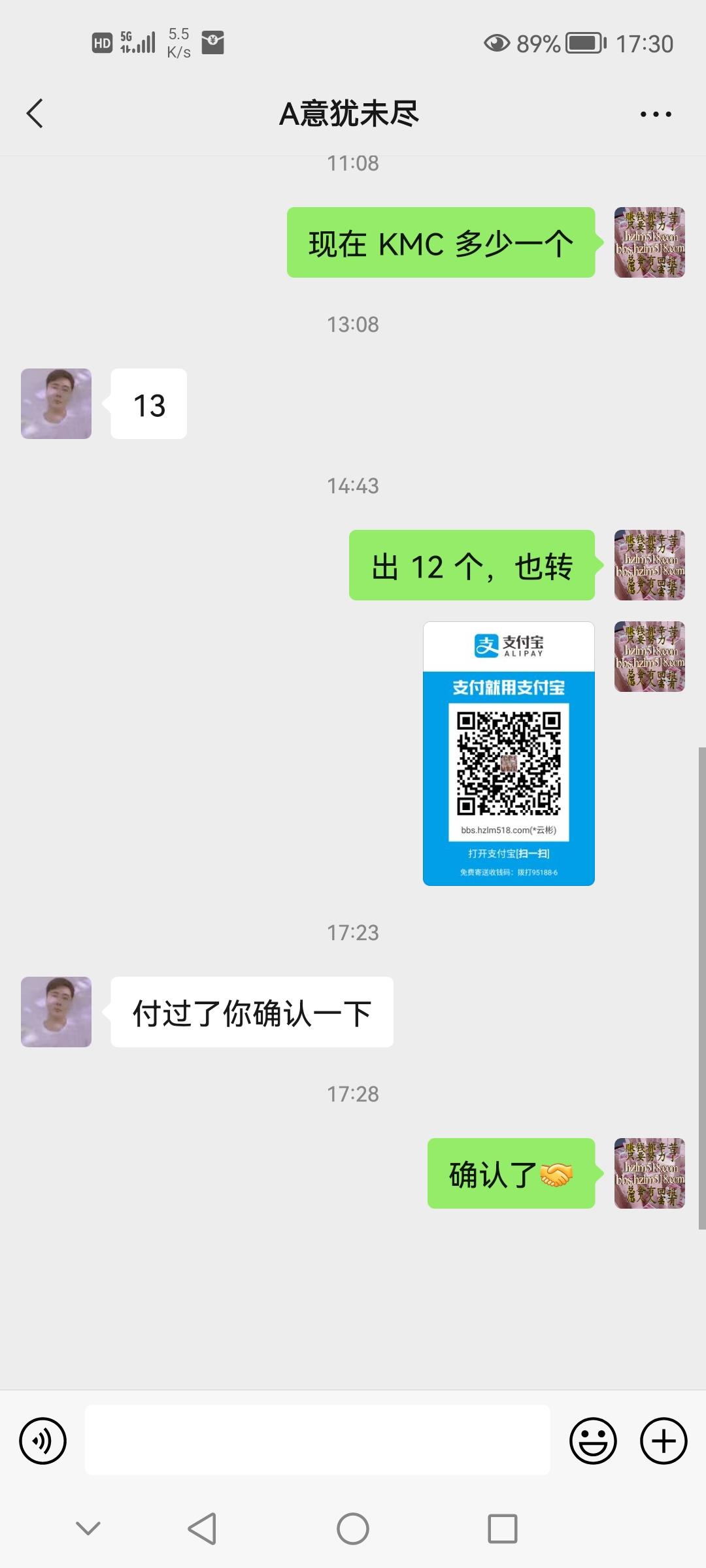
Task: Focus the message text field
Action: (x=318, y=1441)
